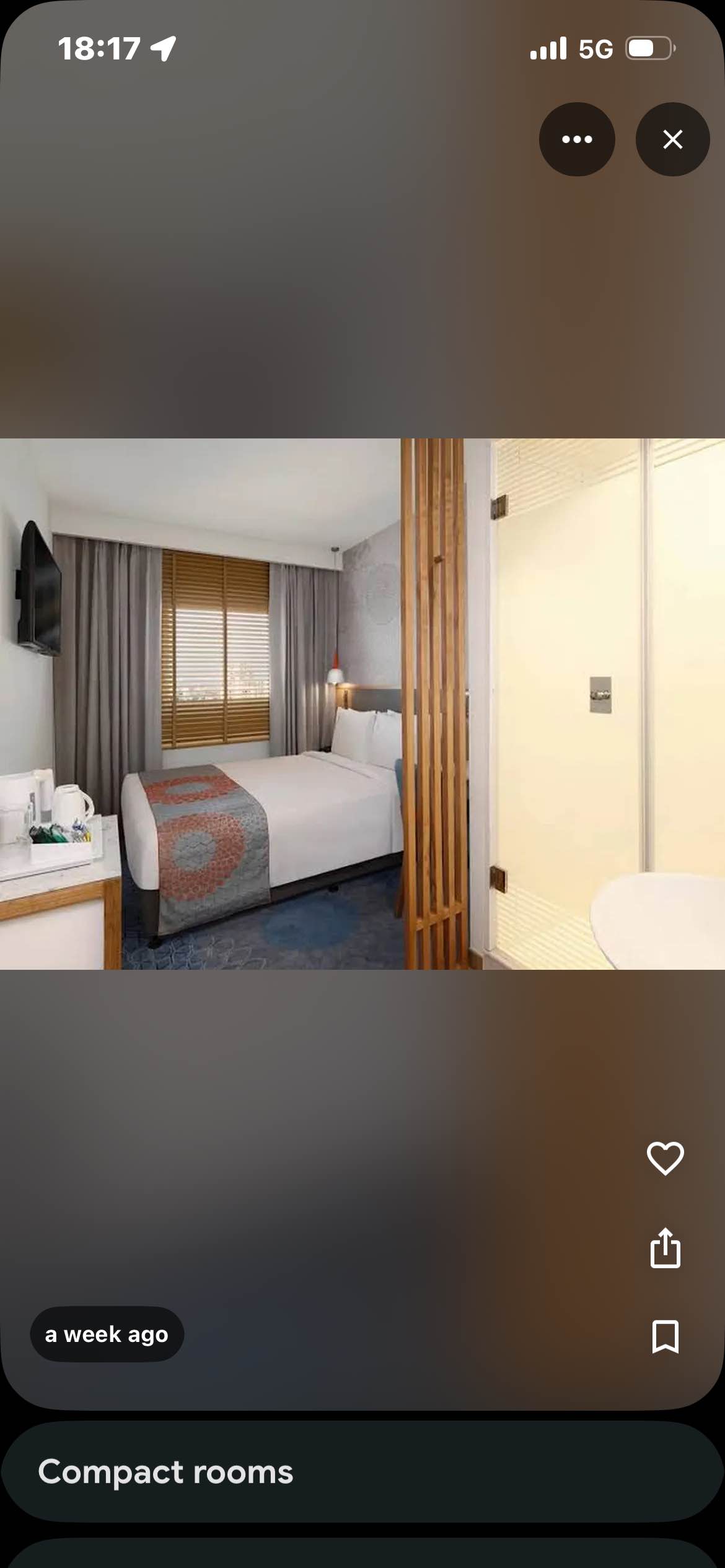Bookmark this photo

coord(665,1336)
